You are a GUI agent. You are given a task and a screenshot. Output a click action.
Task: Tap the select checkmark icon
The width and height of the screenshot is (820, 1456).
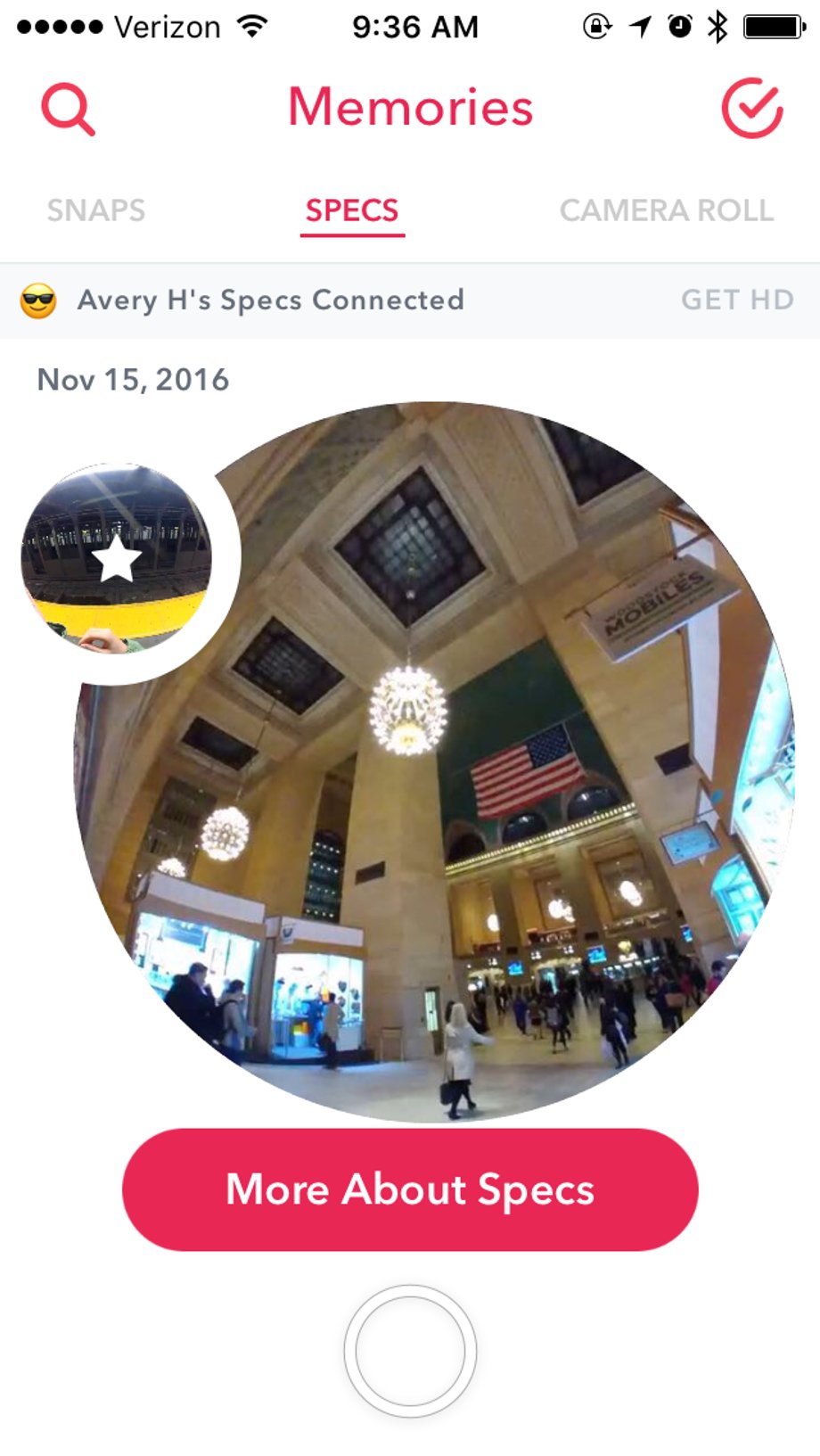pos(751,109)
